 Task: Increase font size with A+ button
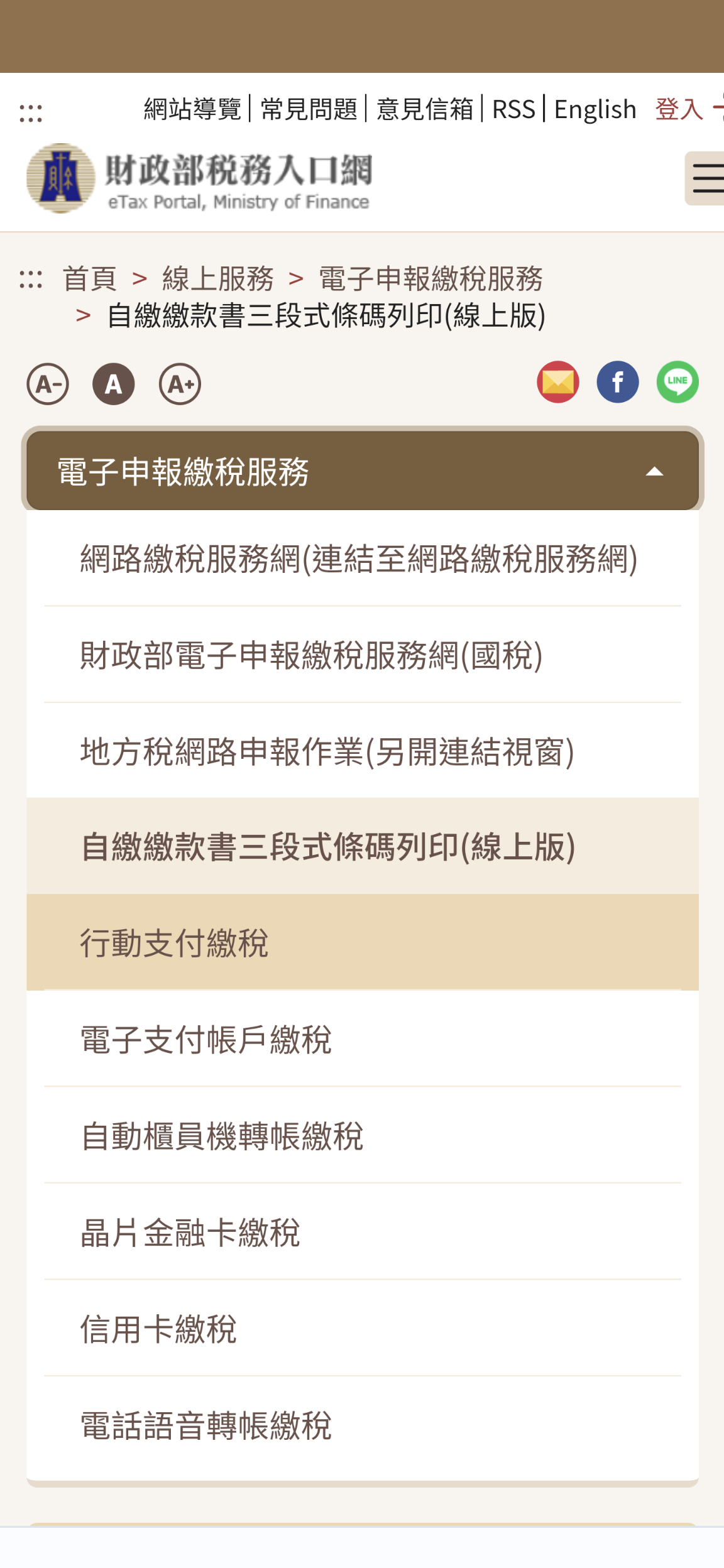(180, 384)
